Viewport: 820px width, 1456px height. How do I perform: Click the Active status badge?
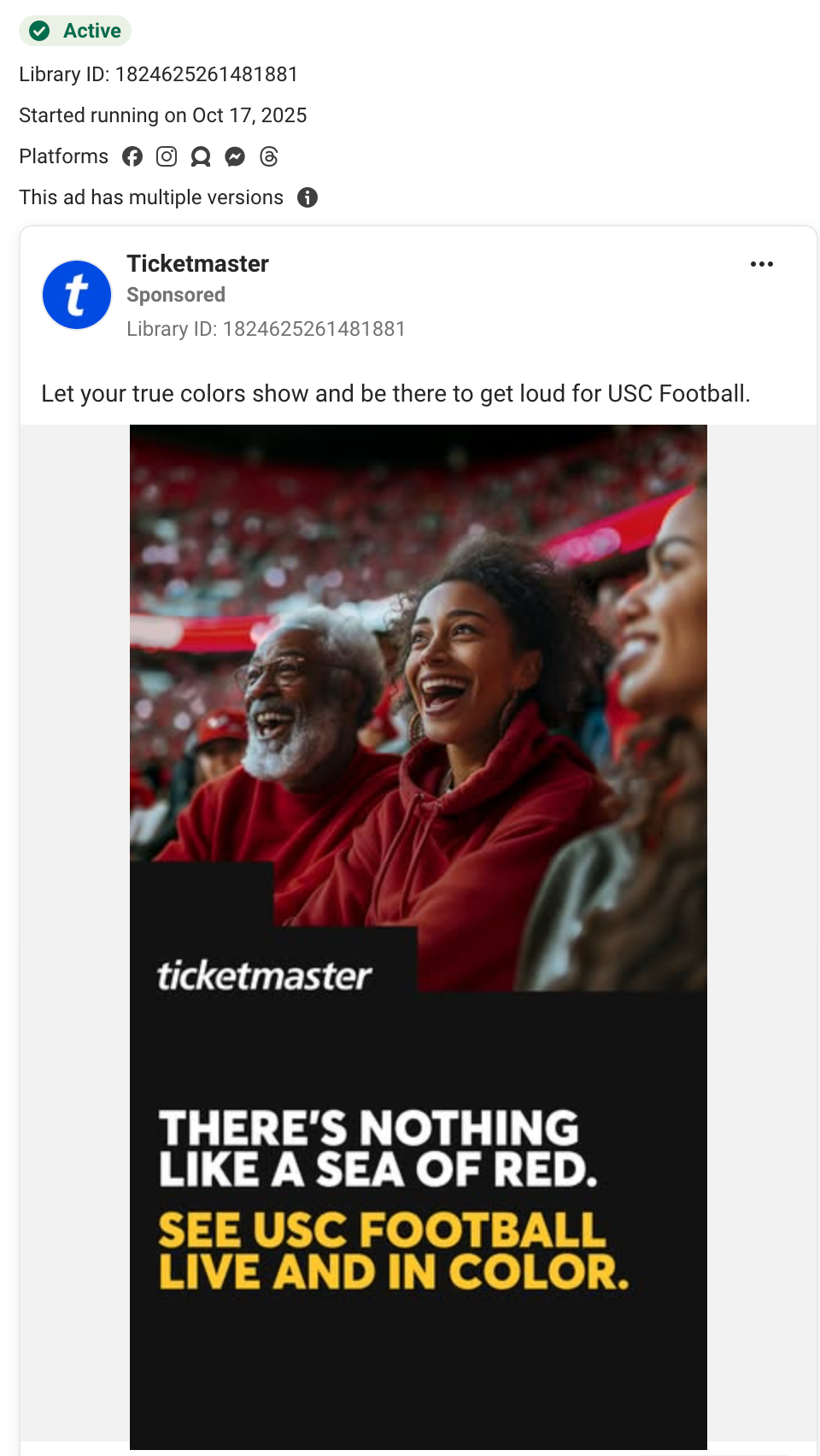coord(75,30)
